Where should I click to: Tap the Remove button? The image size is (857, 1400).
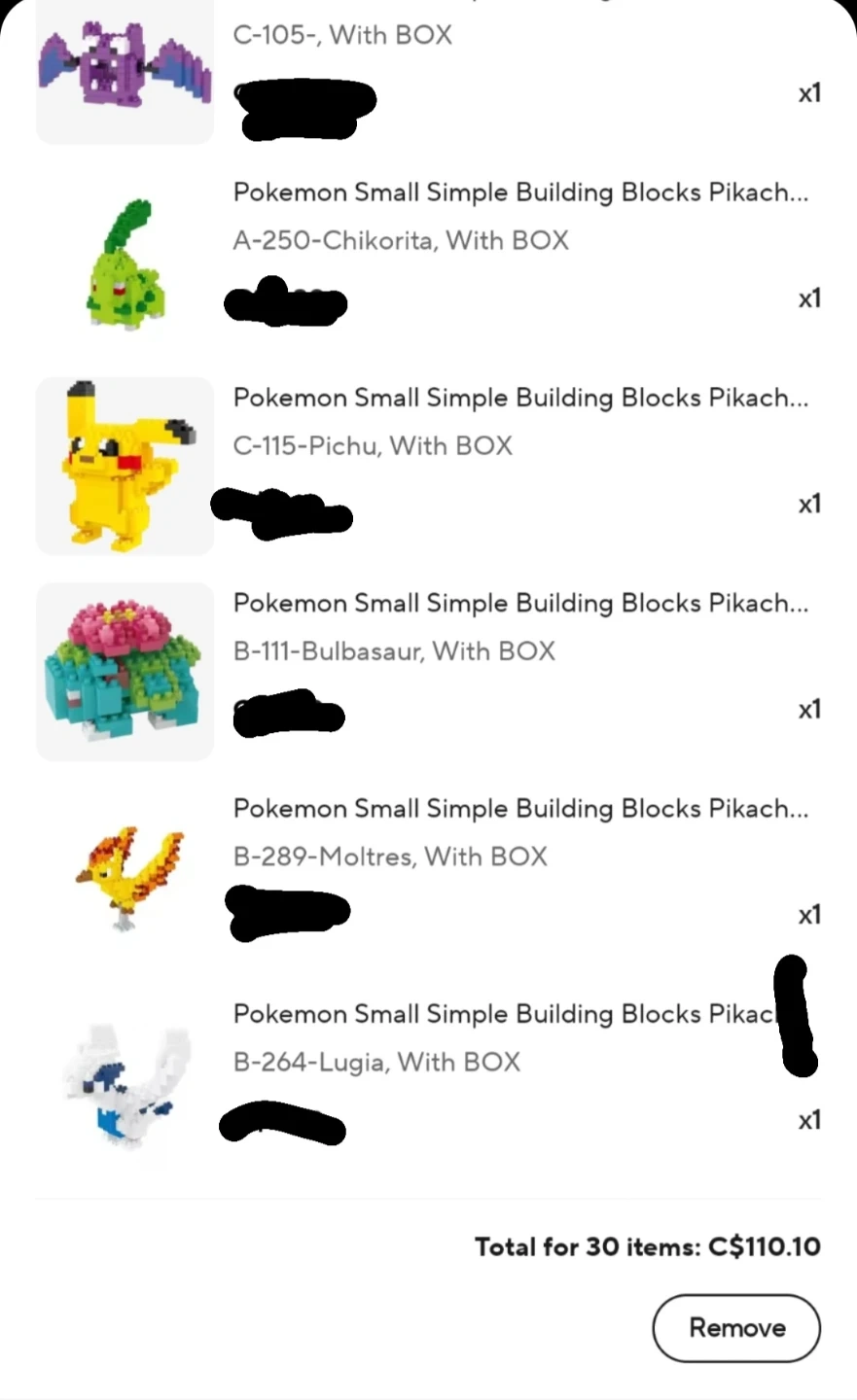(x=736, y=1327)
